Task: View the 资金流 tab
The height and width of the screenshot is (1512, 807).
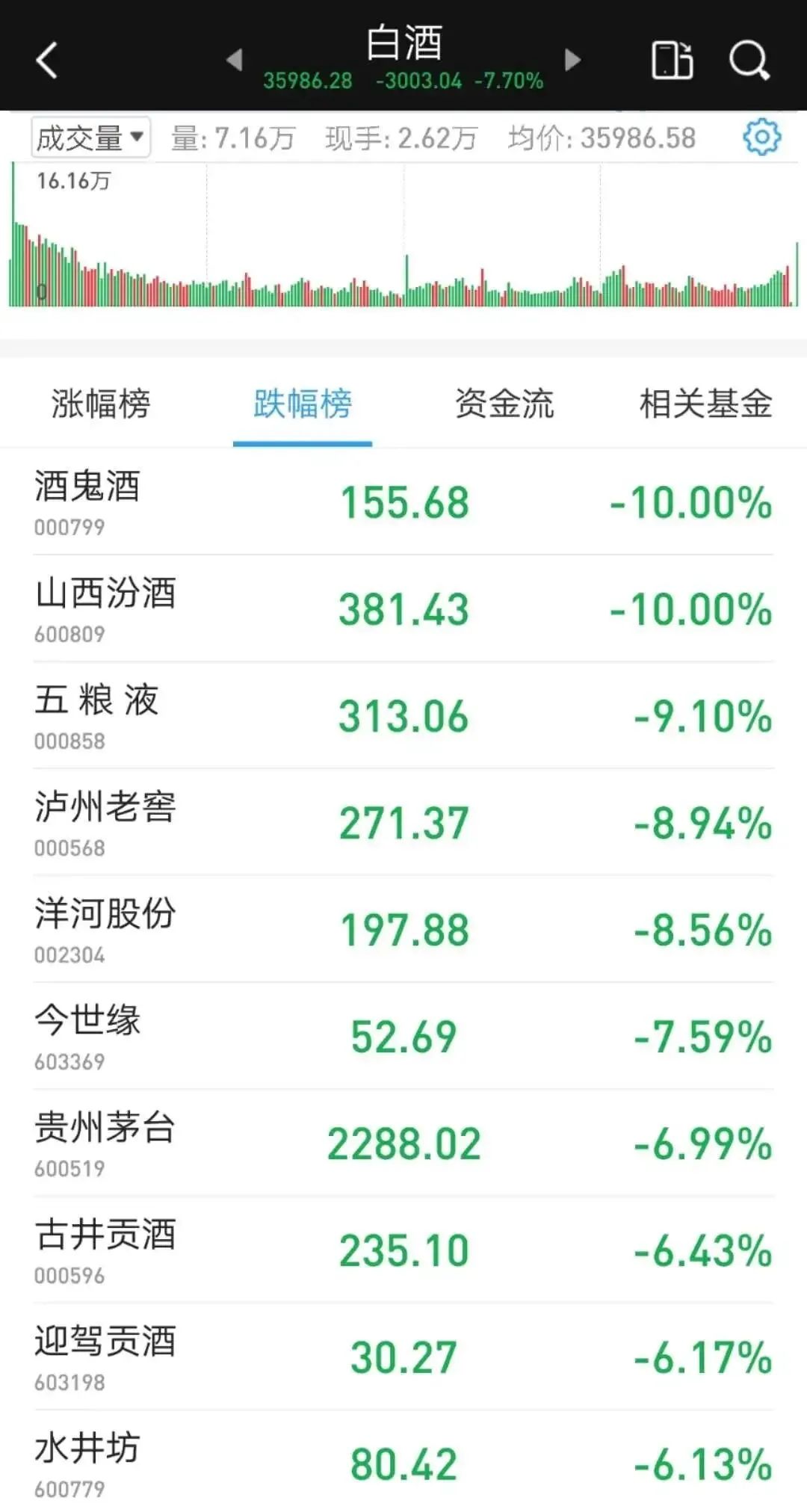Action: click(504, 404)
